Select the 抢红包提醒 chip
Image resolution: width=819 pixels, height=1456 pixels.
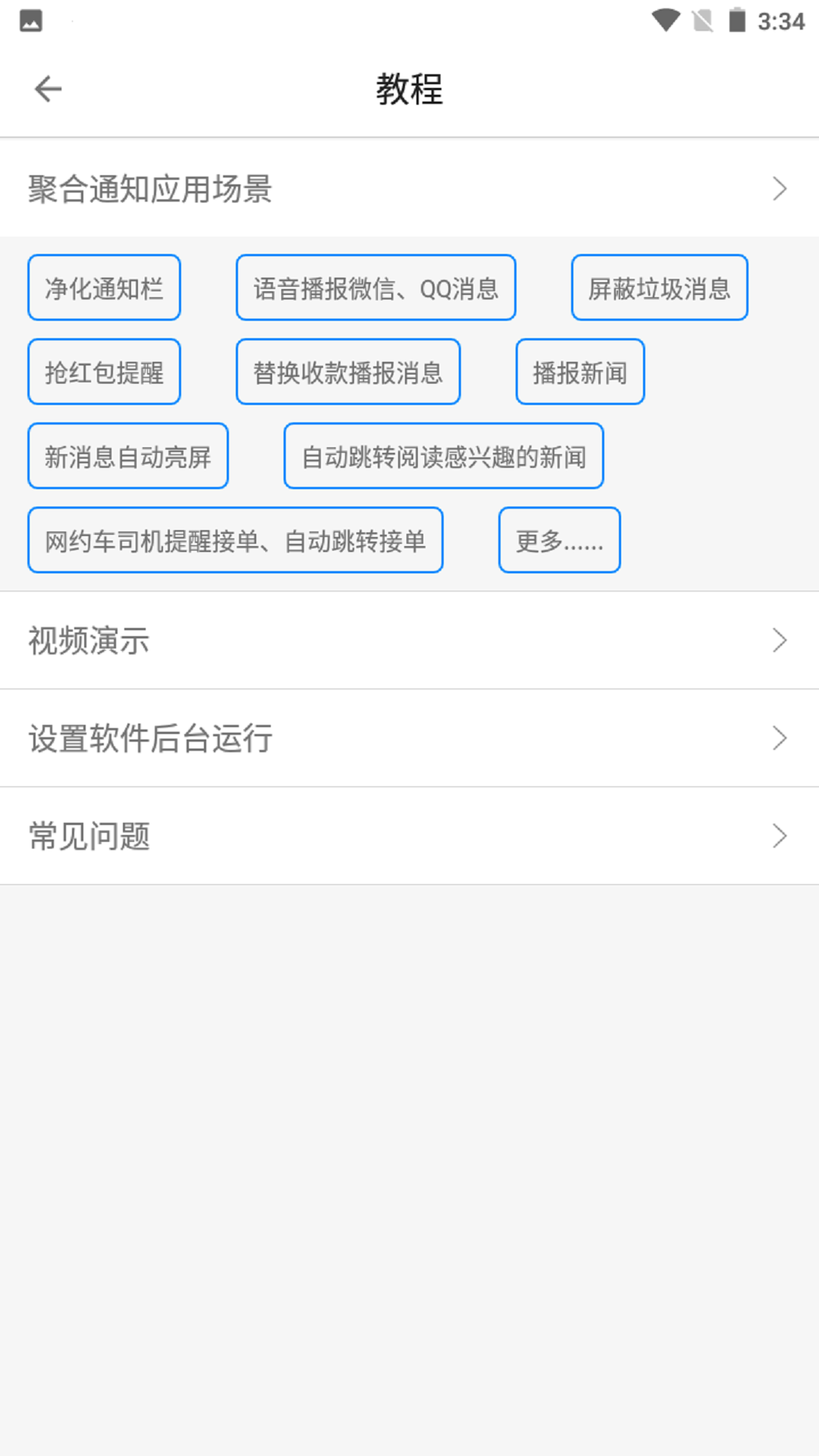[x=104, y=372]
